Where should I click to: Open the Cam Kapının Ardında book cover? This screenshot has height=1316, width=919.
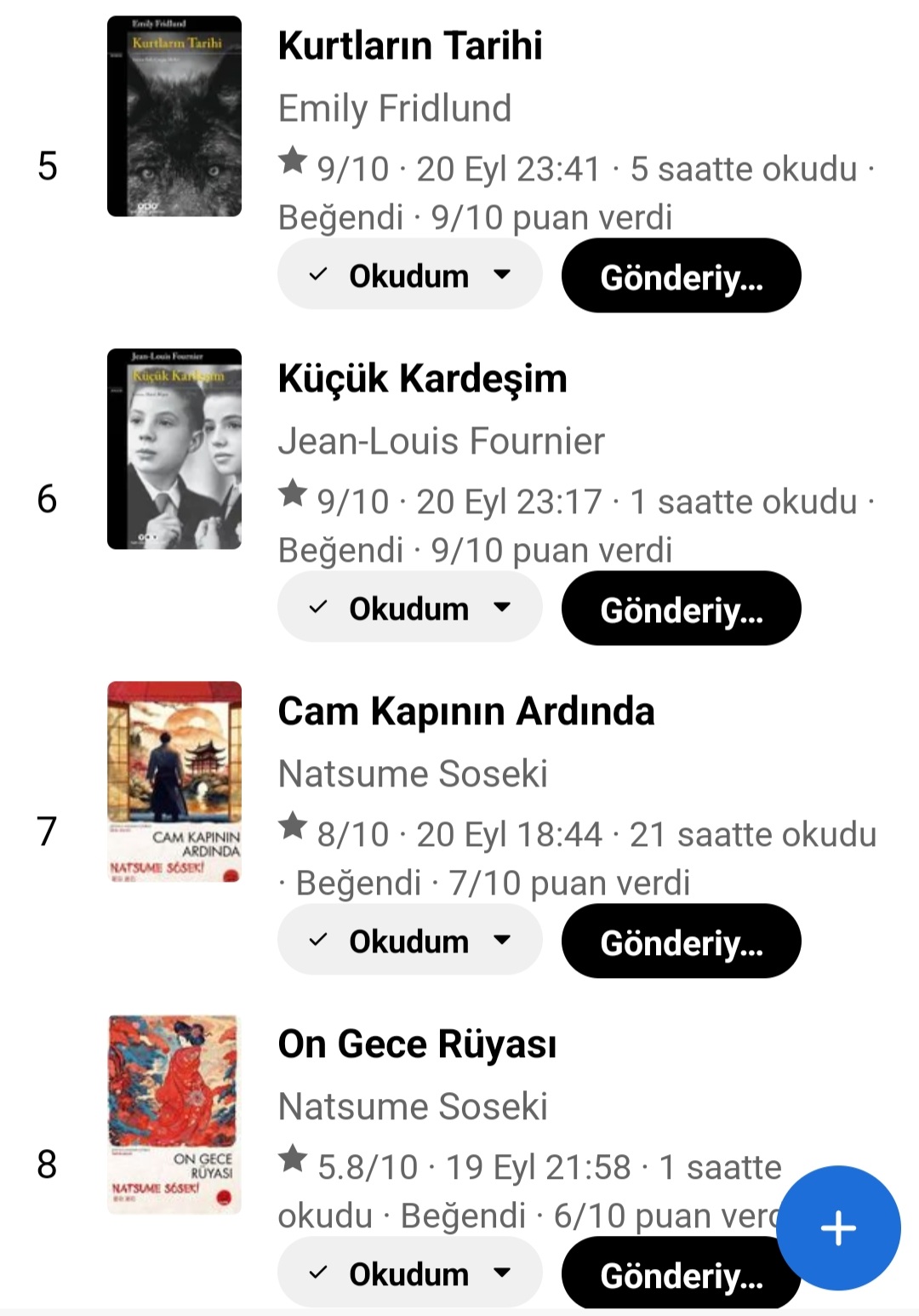coord(174,781)
